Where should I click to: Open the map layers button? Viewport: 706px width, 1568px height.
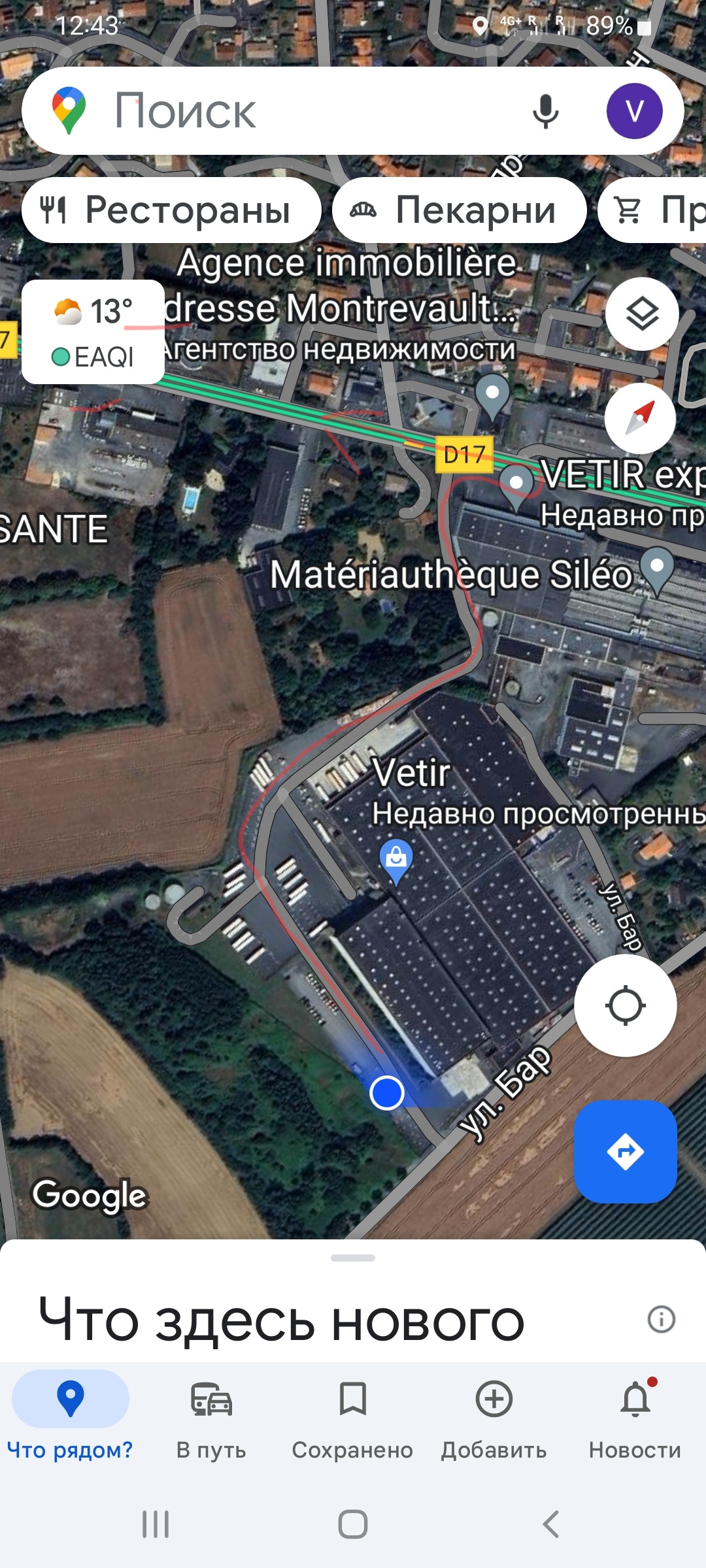[x=642, y=314]
